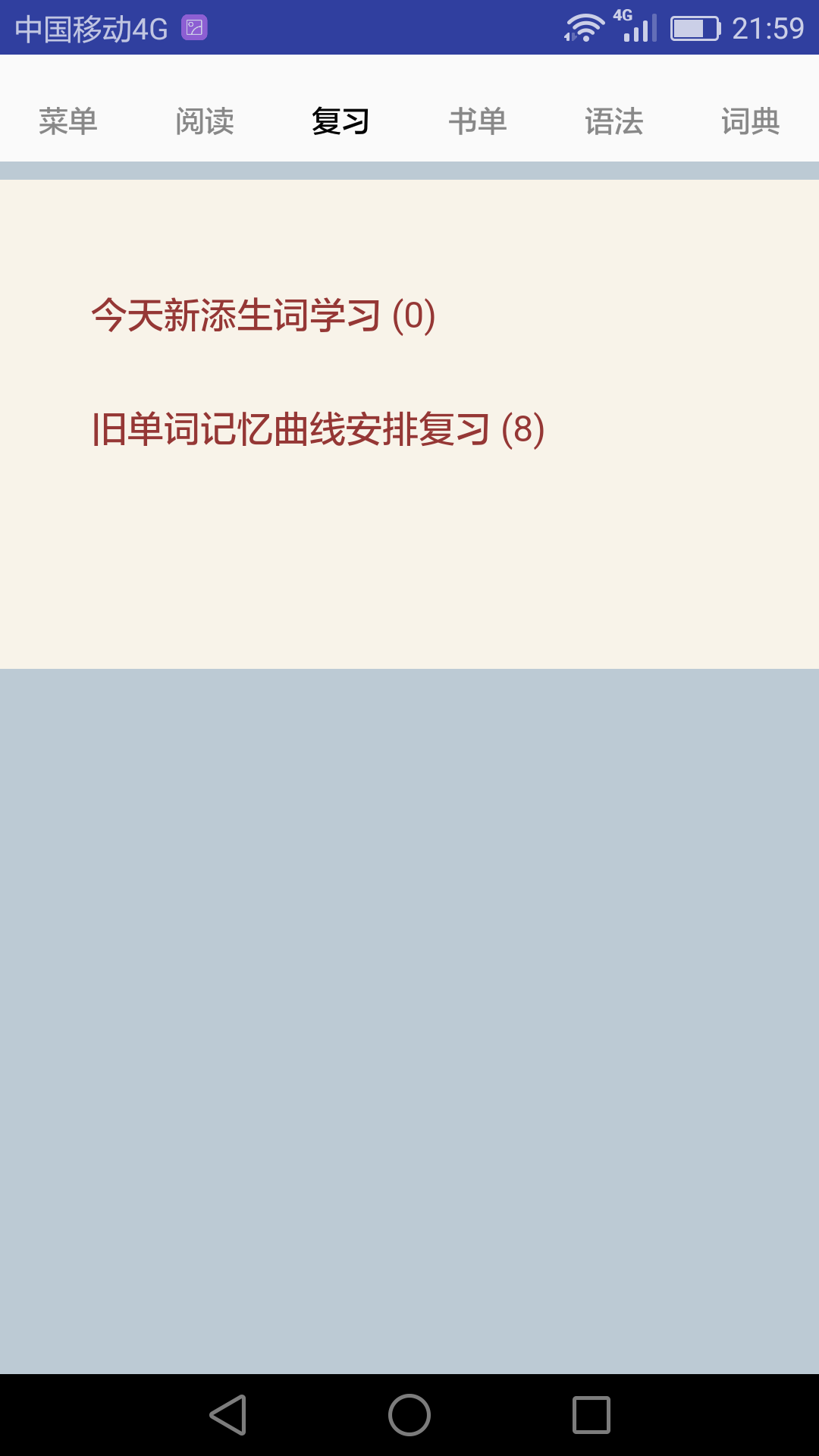Image resolution: width=819 pixels, height=1456 pixels.
Task: Go to the 书单 tab
Action: 478,121
